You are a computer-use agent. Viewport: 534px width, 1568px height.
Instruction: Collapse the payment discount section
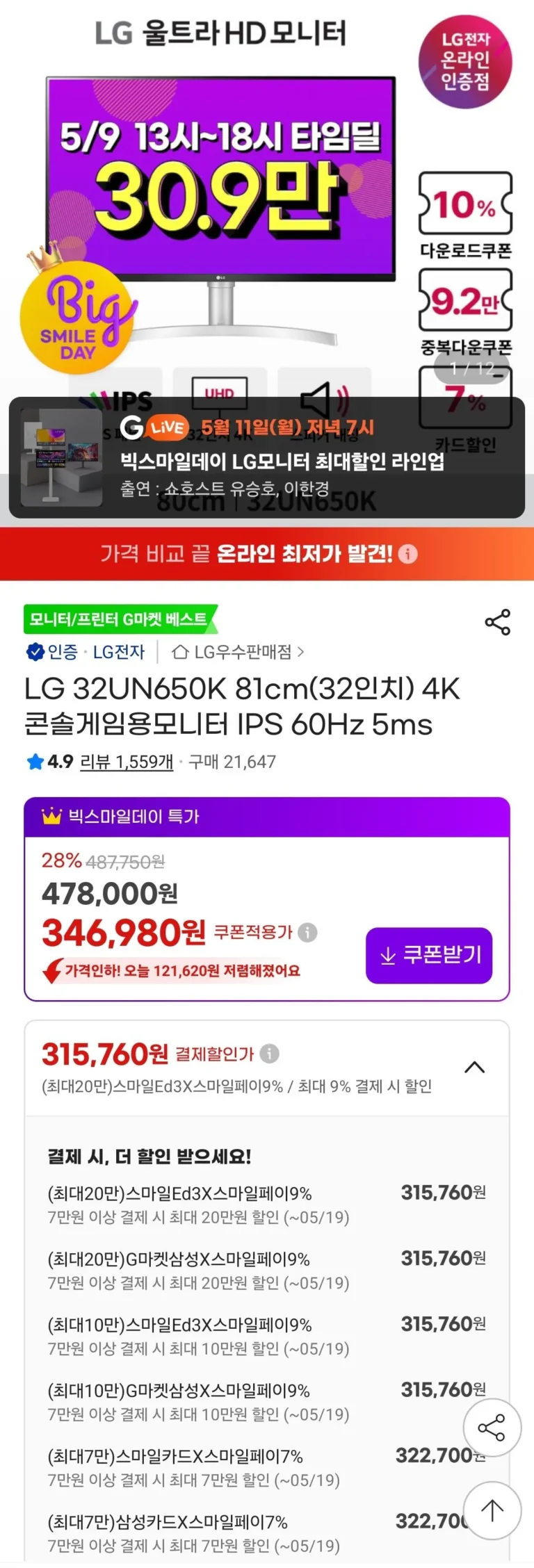pyautogui.click(x=475, y=1067)
